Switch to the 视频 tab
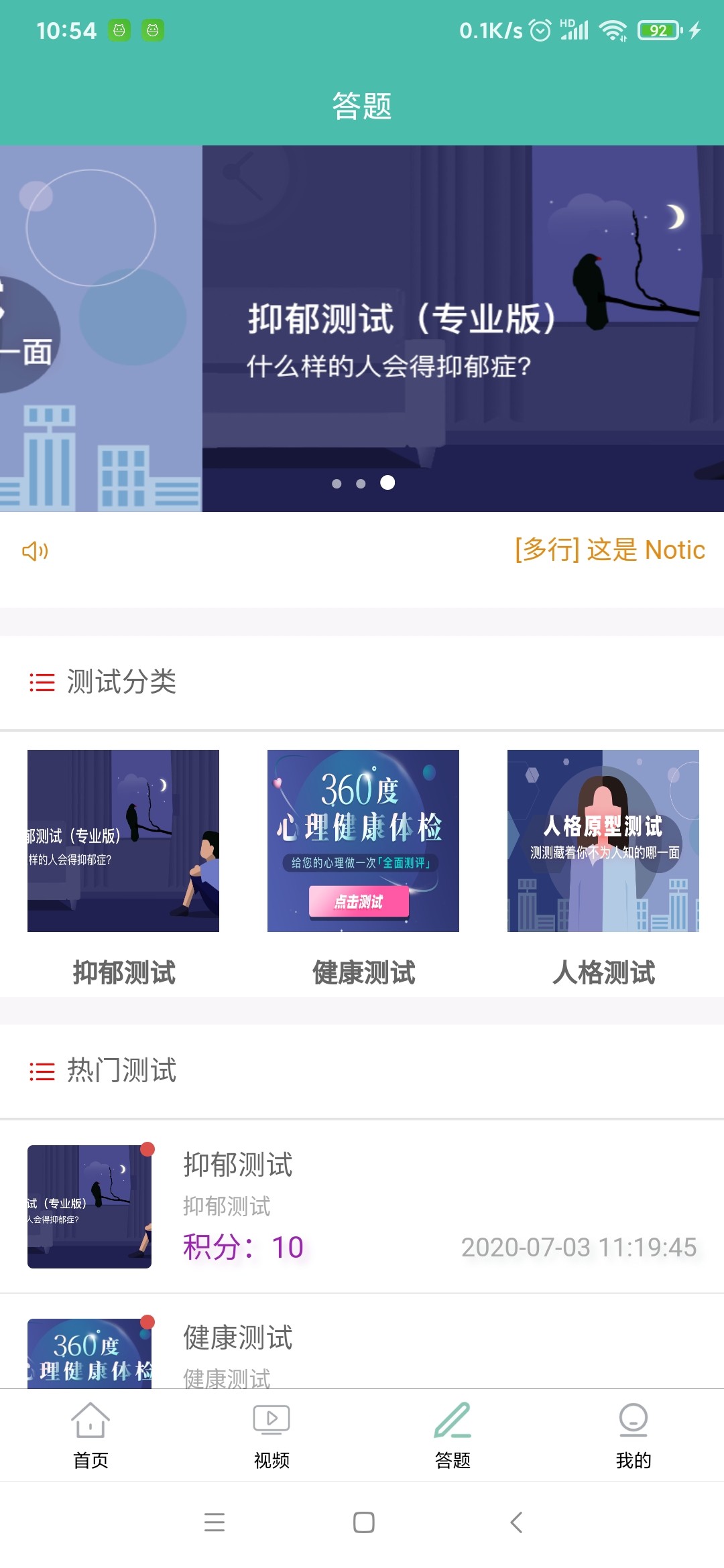The image size is (724, 1568). tap(271, 1435)
